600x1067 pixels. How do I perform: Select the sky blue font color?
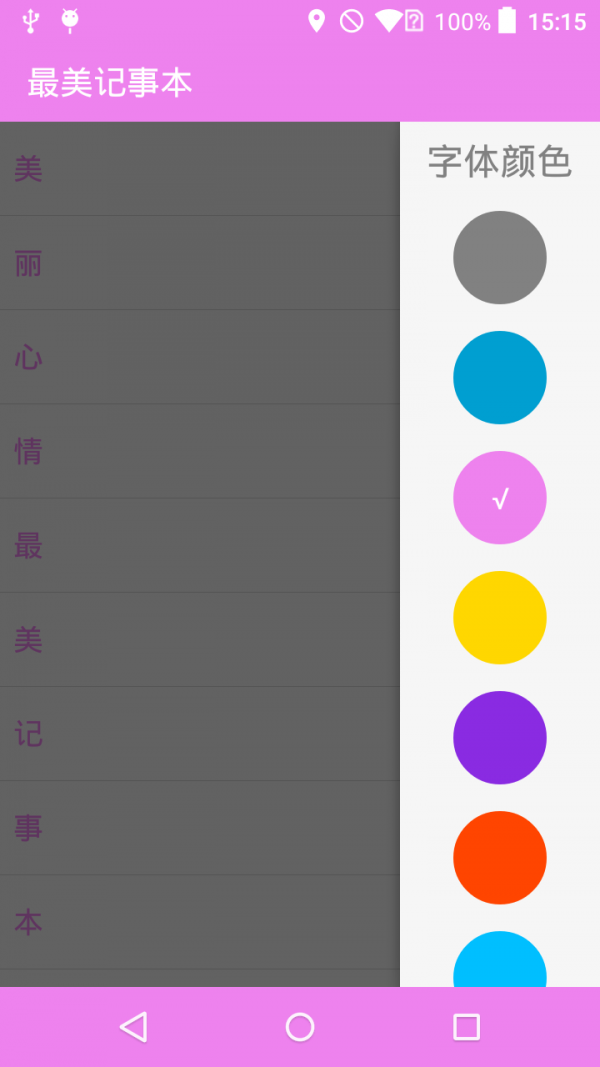point(499,962)
